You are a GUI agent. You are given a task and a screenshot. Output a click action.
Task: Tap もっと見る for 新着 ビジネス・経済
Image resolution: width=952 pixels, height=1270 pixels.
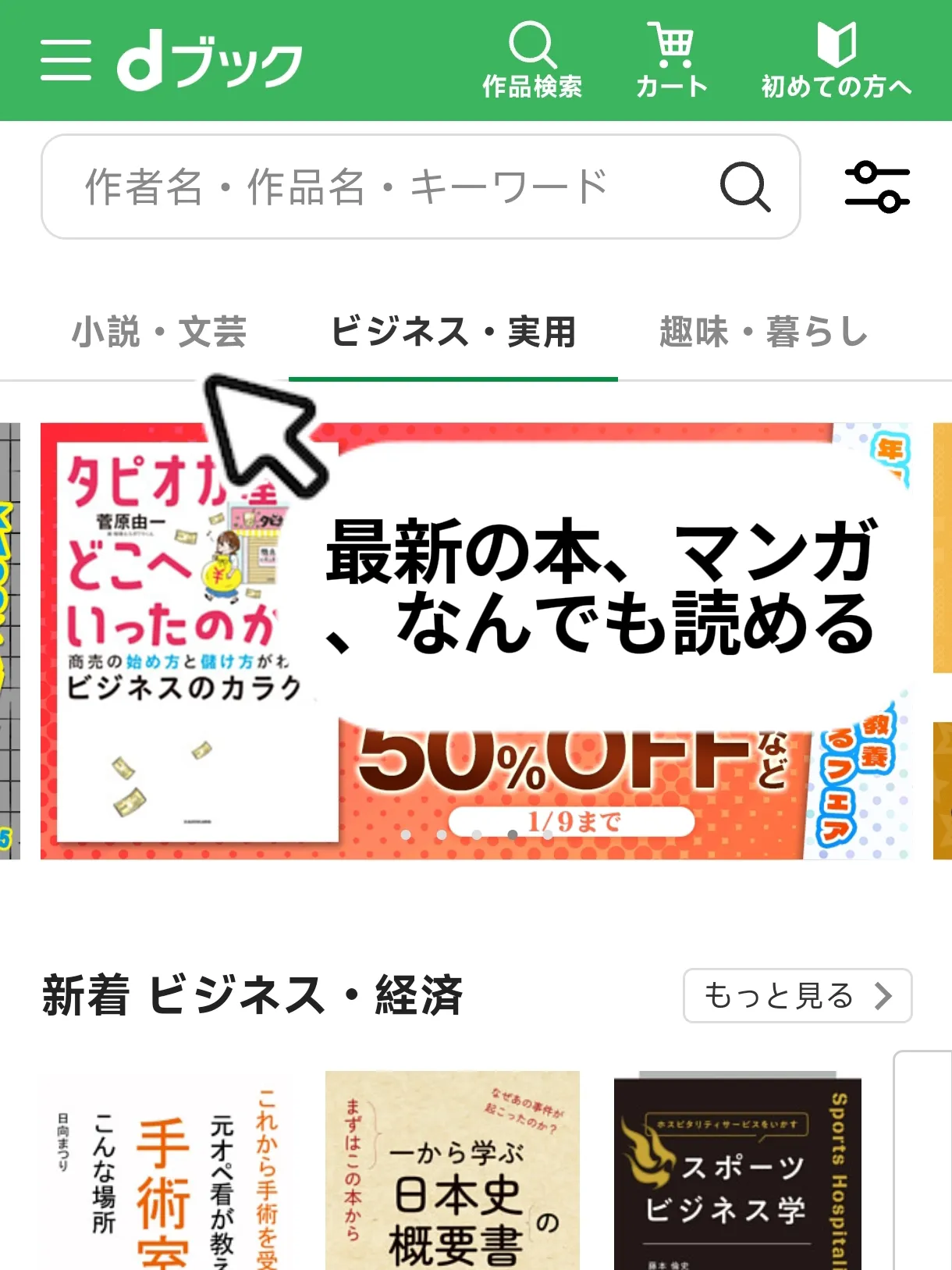797,996
